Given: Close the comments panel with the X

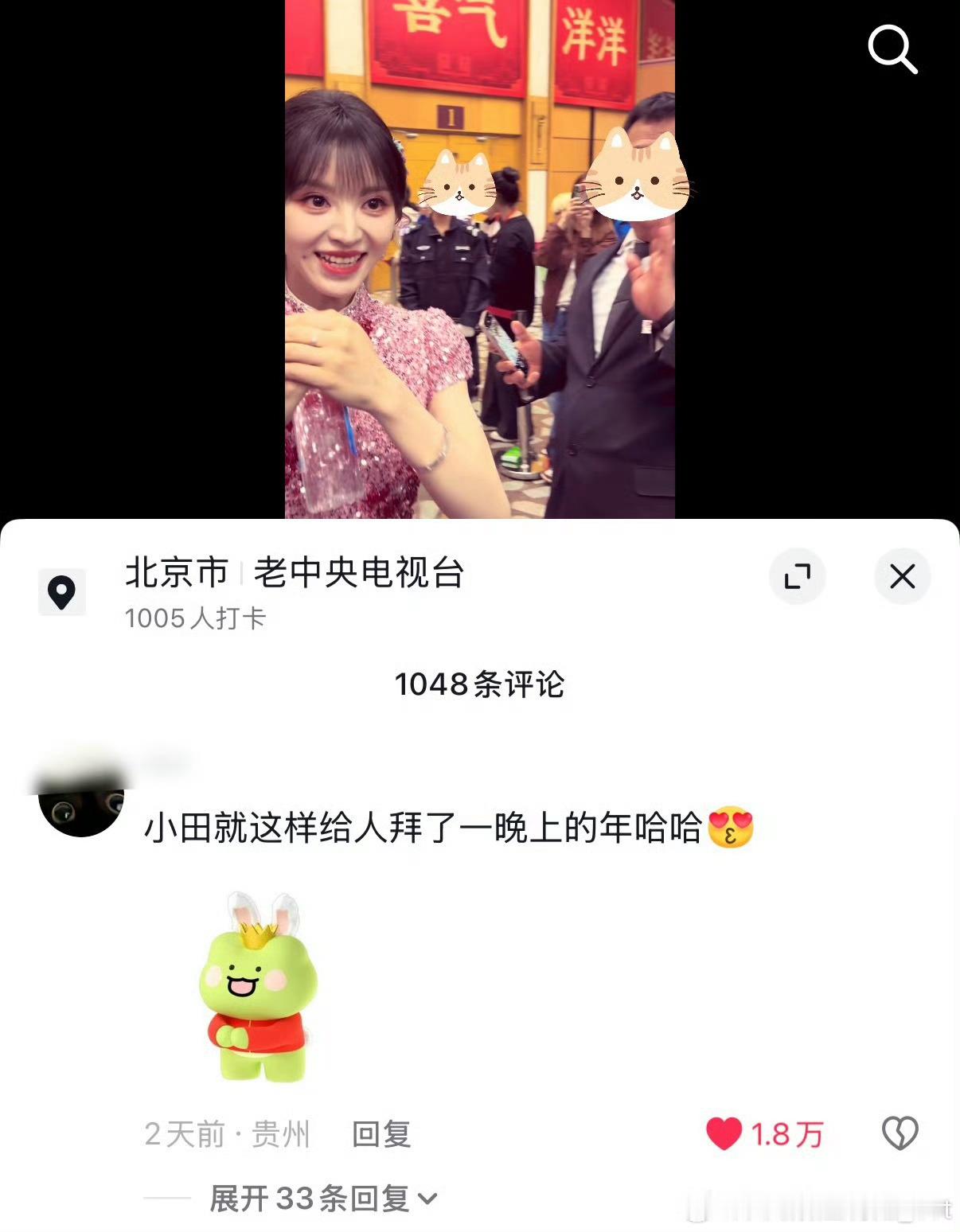Looking at the screenshot, I should point(902,575).
